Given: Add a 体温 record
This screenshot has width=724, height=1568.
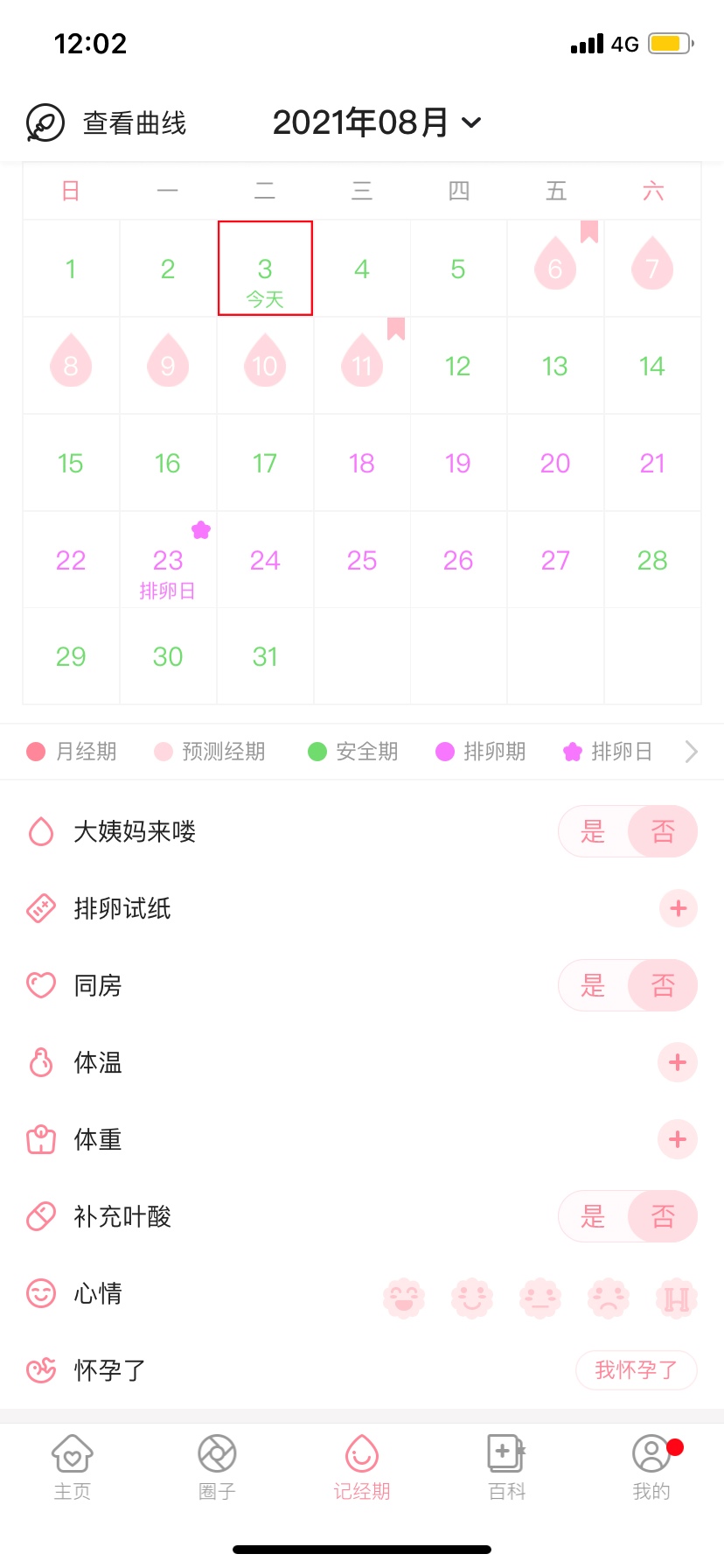Looking at the screenshot, I should tap(678, 1062).
